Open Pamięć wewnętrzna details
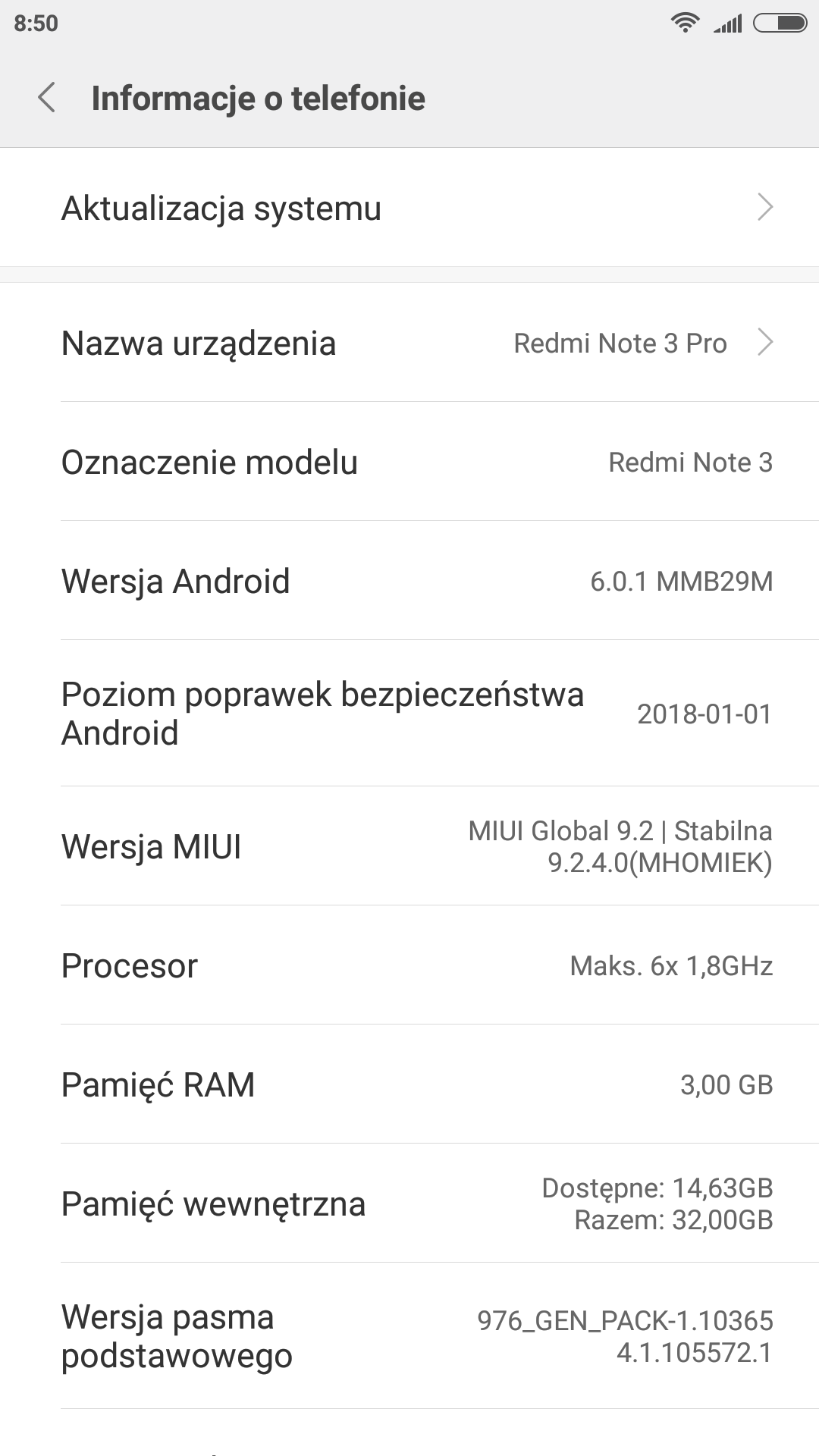Image resolution: width=819 pixels, height=1456 pixels. (409, 1203)
